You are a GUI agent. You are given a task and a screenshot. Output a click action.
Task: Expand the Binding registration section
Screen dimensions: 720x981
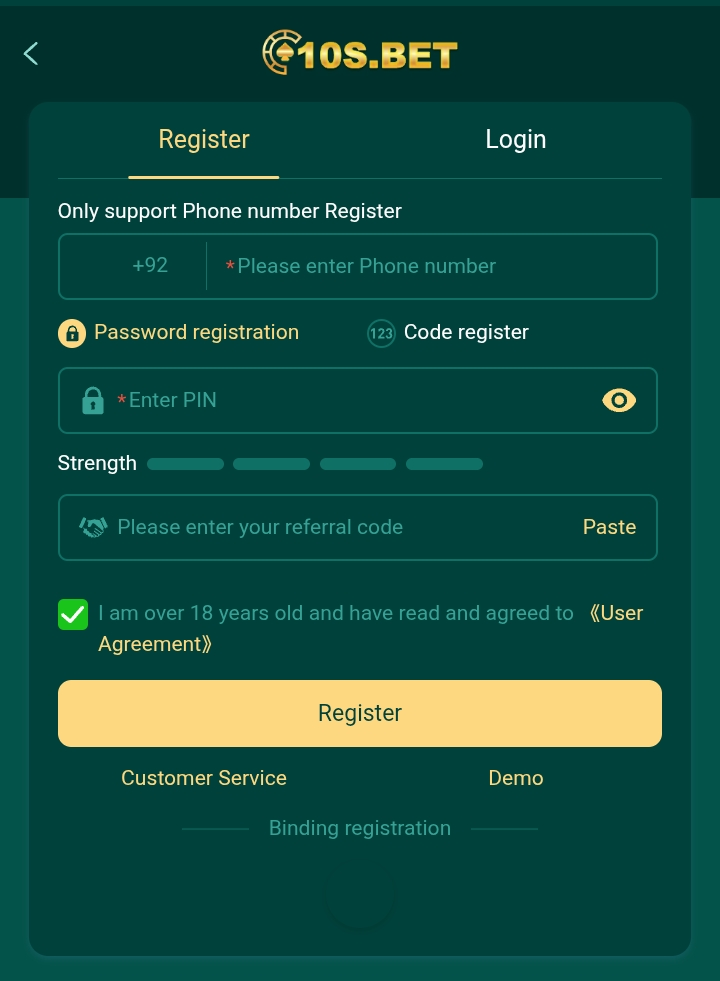(359, 828)
